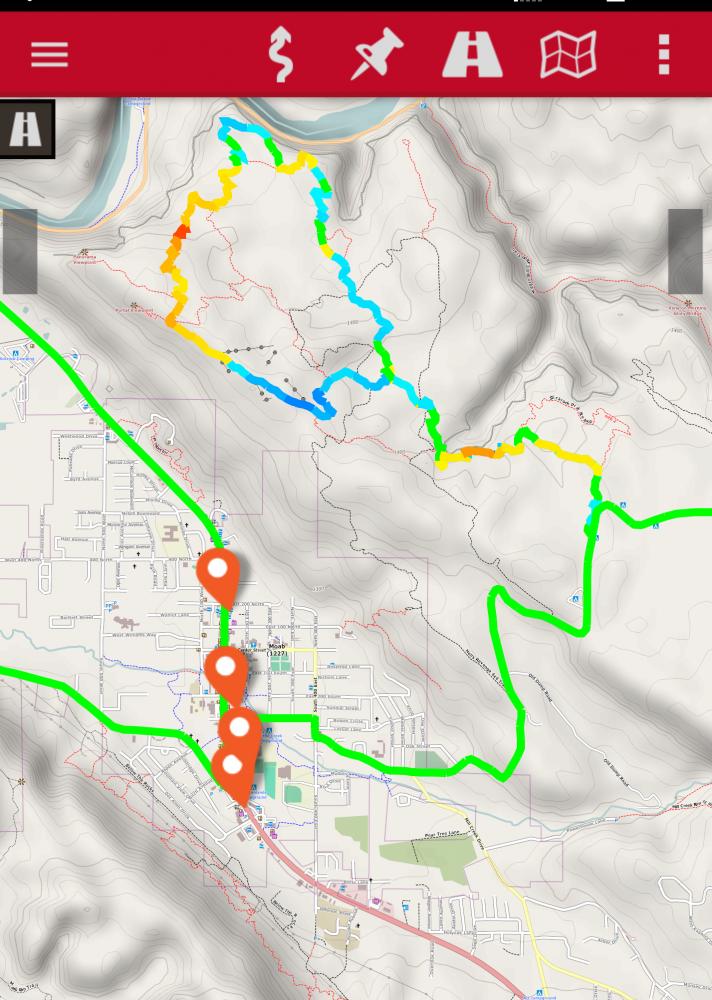Open the winding track route tool
The image size is (712, 1000).
pyautogui.click(x=283, y=54)
